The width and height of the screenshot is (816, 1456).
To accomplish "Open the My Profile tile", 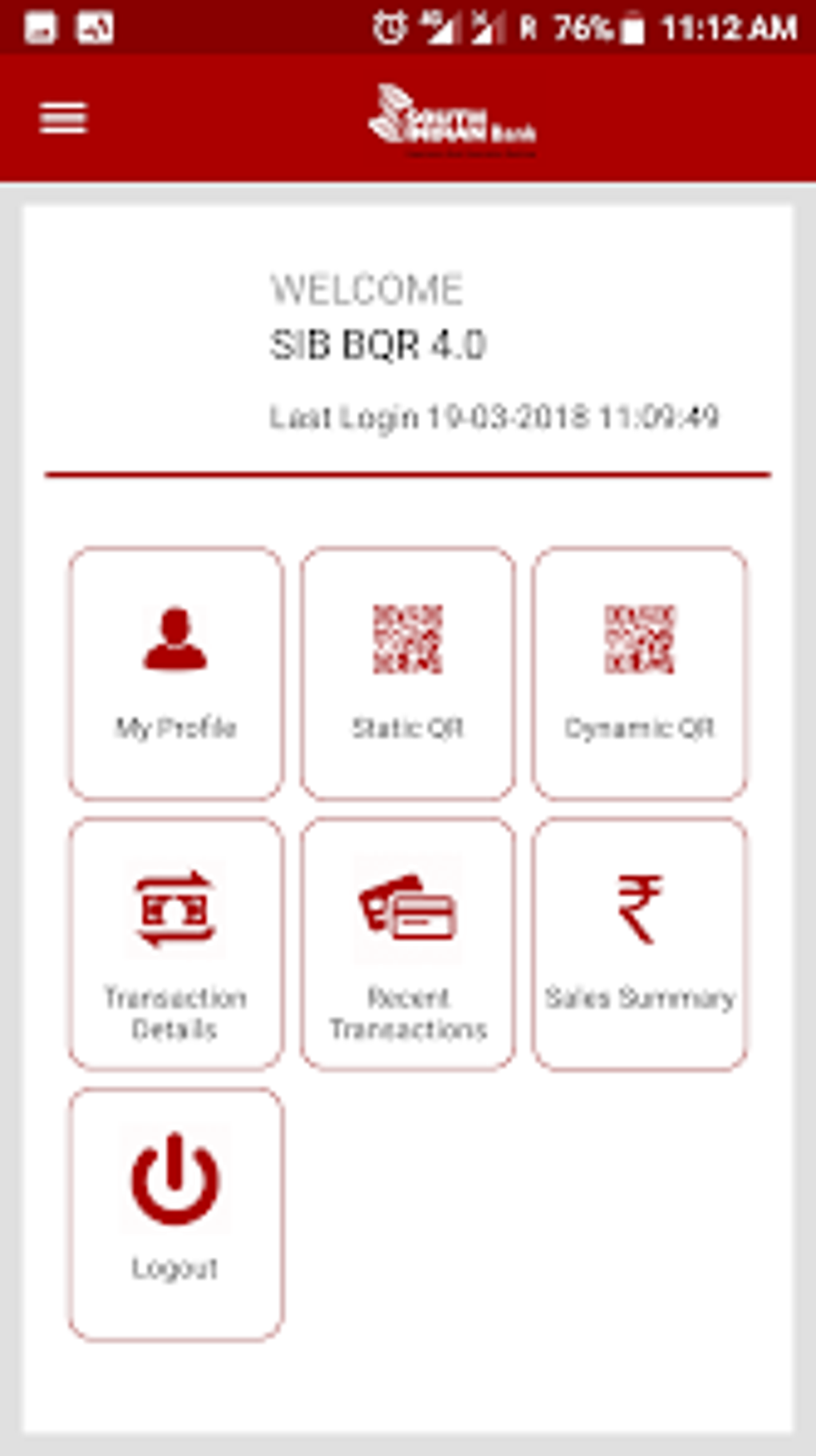I will click(176, 673).
